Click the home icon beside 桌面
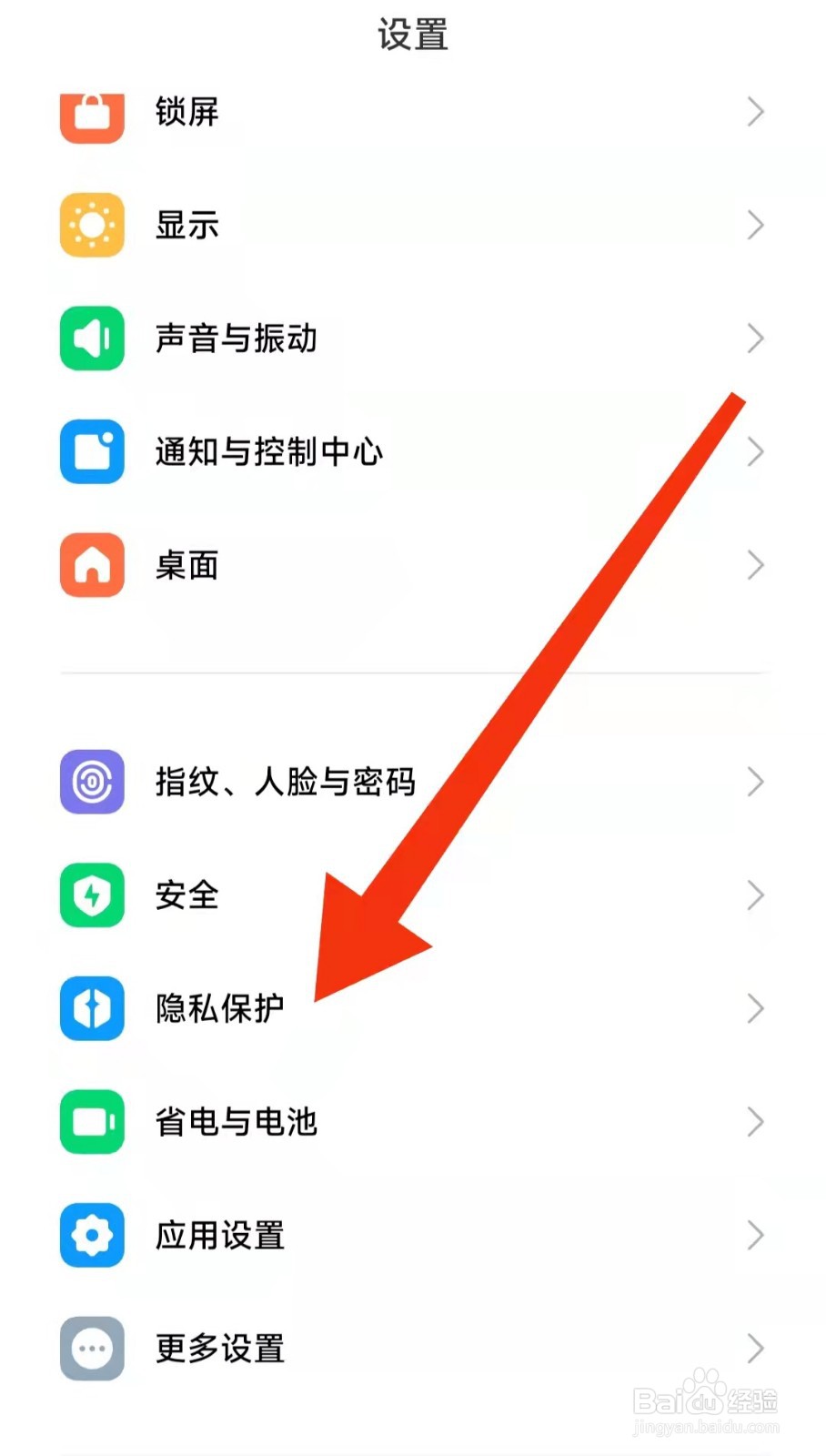Screen dimensions: 826x1456 90,565
